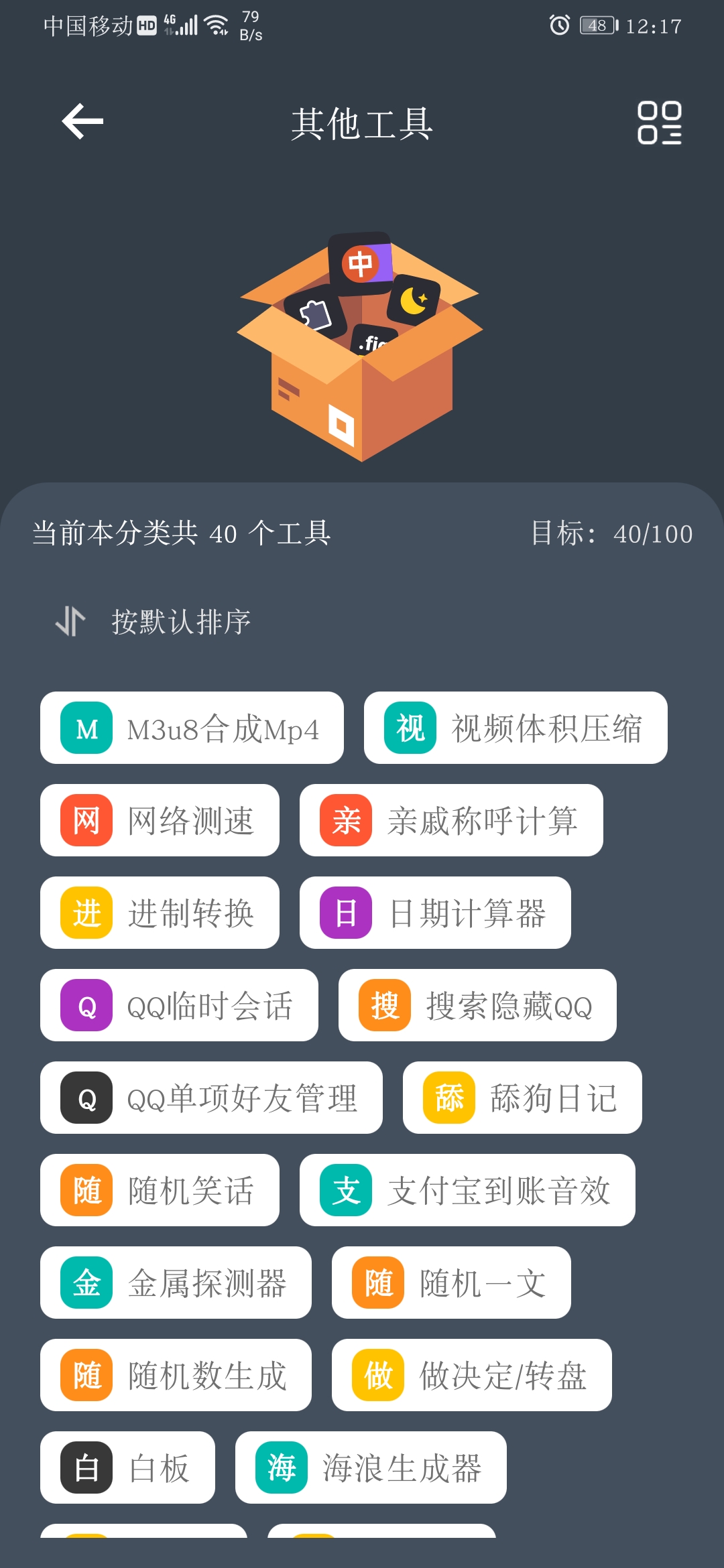
Task: Open 日期计算器
Action: (x=435, y=913)
